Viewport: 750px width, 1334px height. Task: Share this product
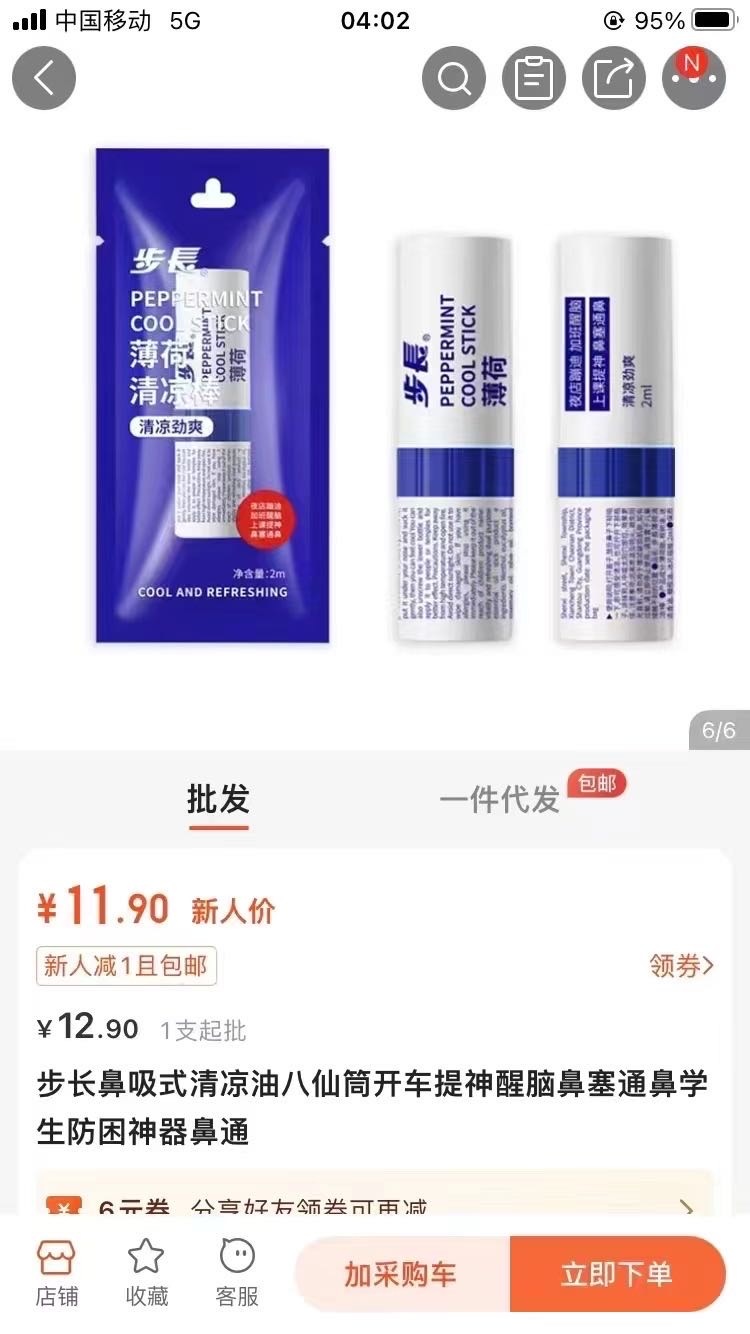pos(614,78)
